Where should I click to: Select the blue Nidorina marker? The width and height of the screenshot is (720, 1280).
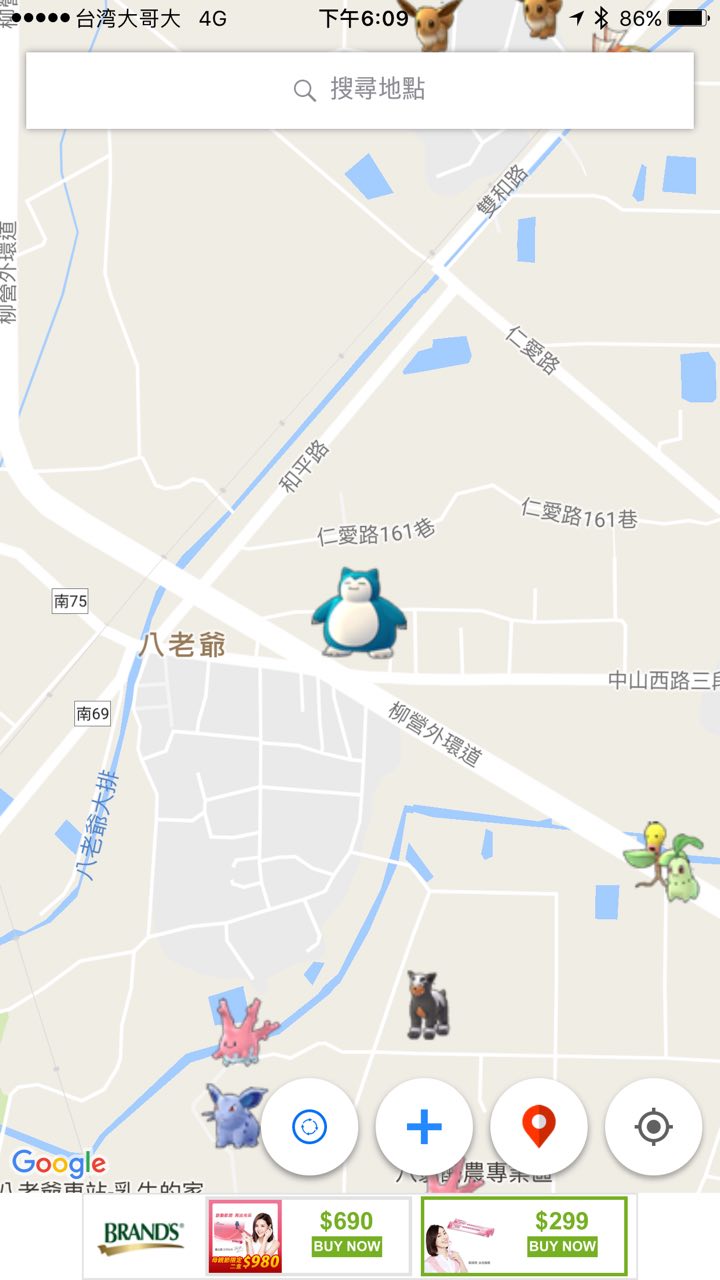pyautogui.click(x=234, y=1115)
